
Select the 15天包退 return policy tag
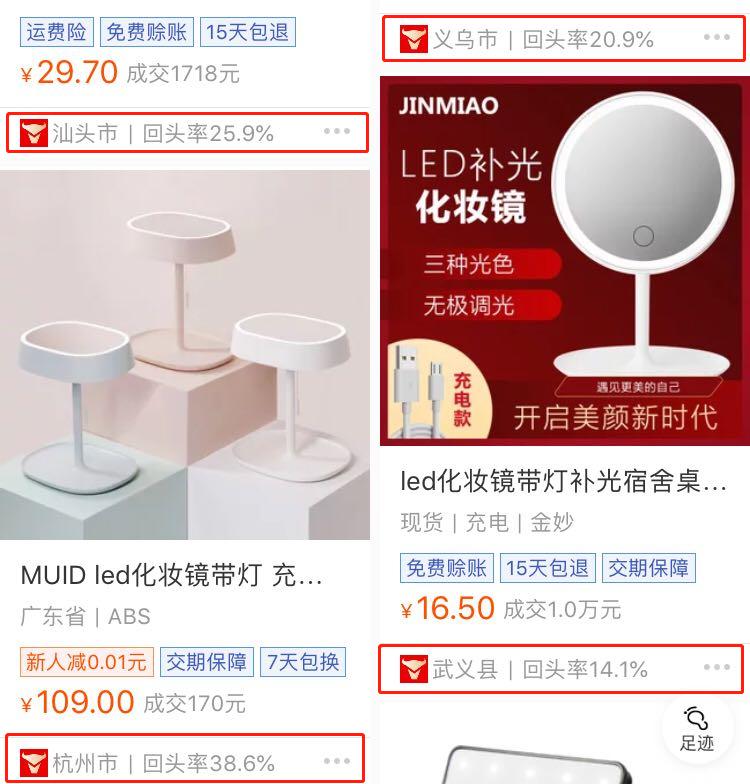pos(249,32)
